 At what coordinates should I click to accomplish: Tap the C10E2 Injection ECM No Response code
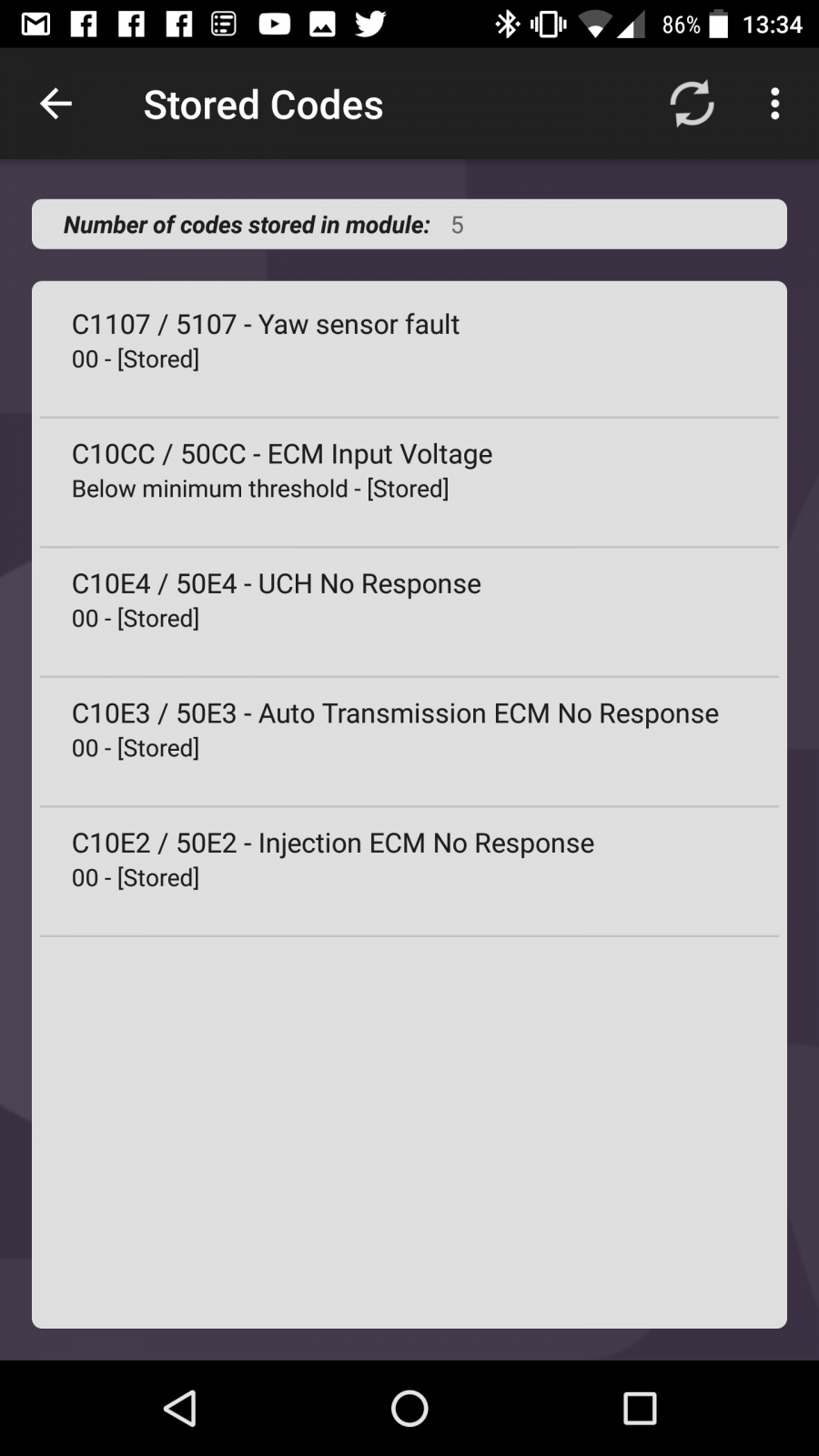pos(409,872)
